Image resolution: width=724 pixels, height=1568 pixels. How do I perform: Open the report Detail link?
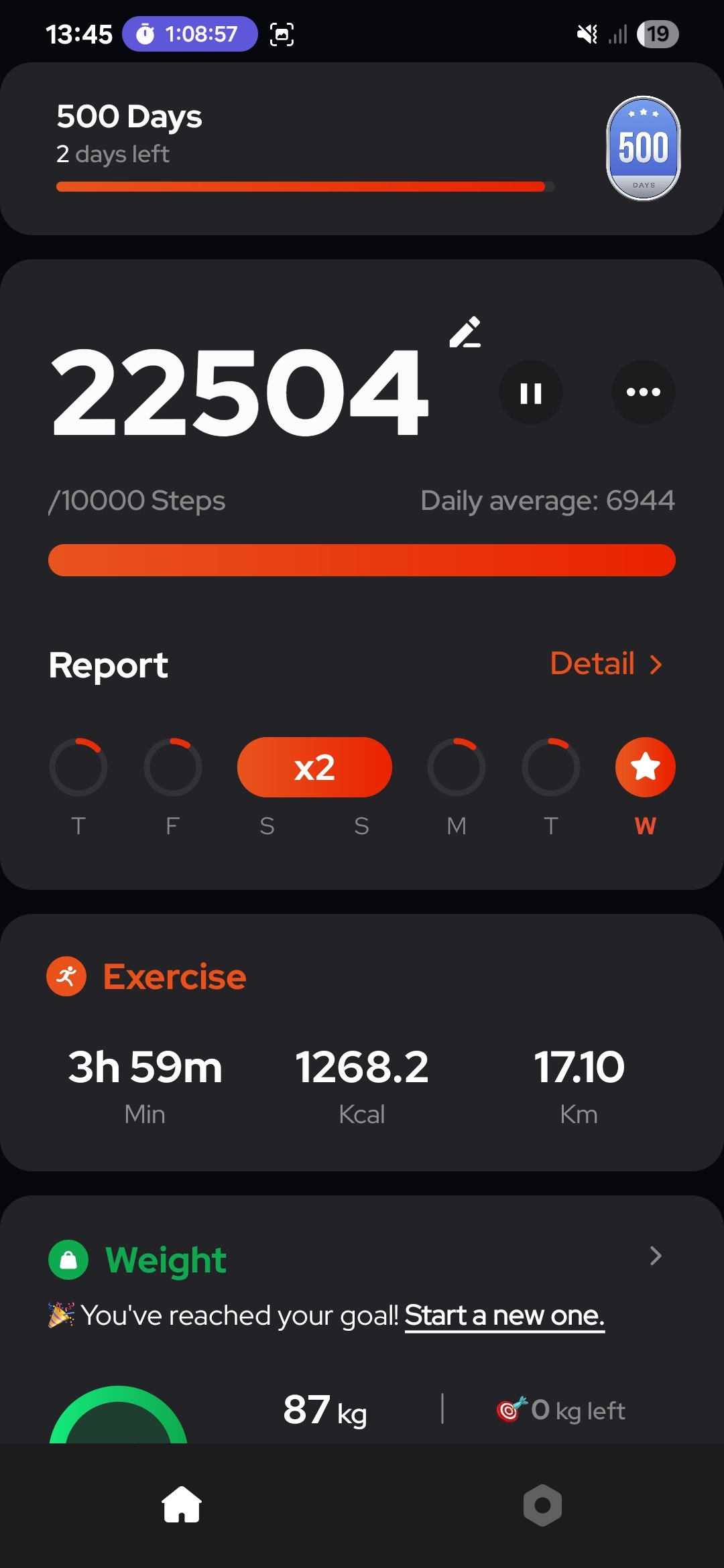tap(607, 664)
